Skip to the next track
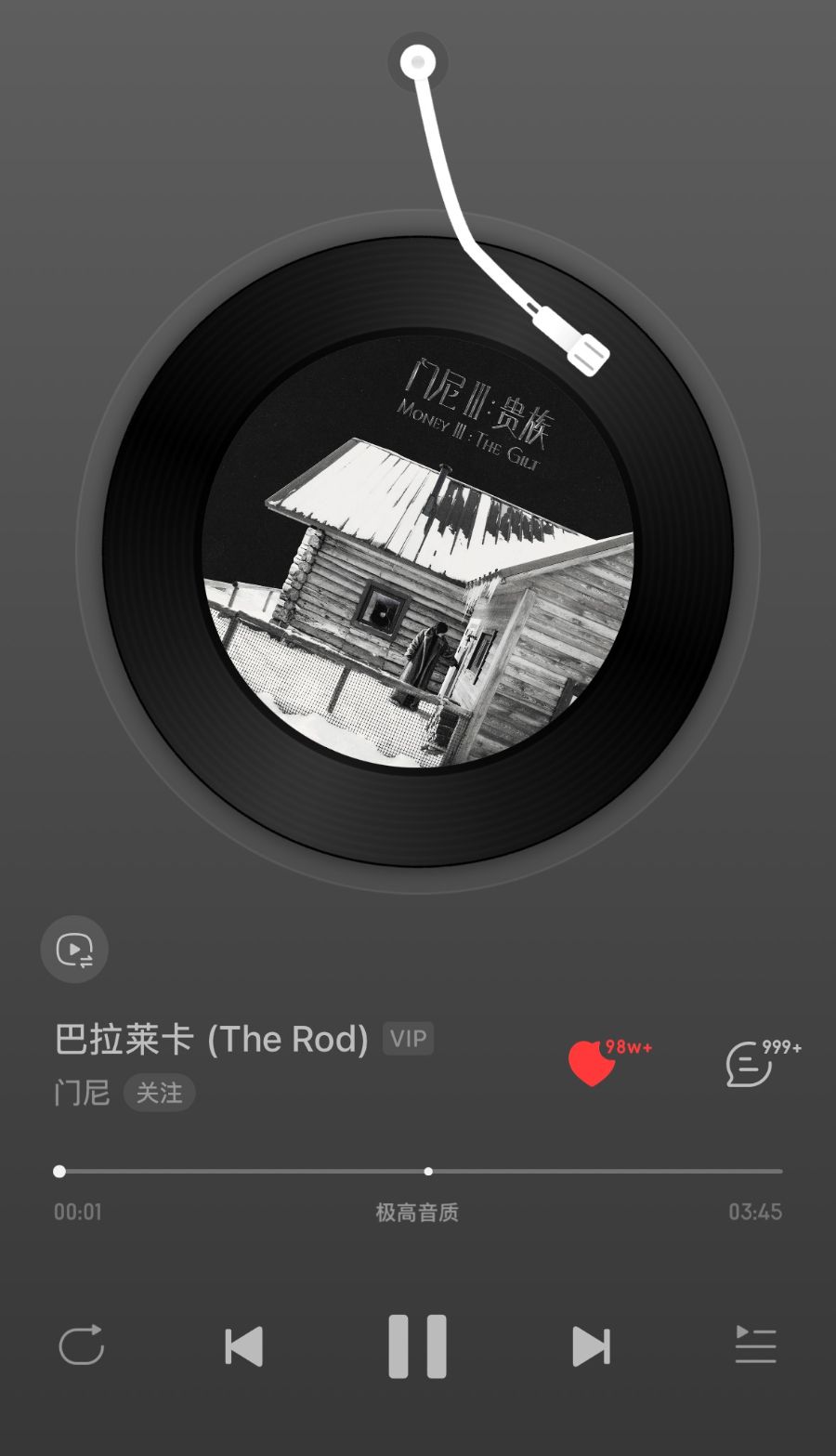Image resolution: width=836 pixels, height=1456 pixels. pos(591,1346)
